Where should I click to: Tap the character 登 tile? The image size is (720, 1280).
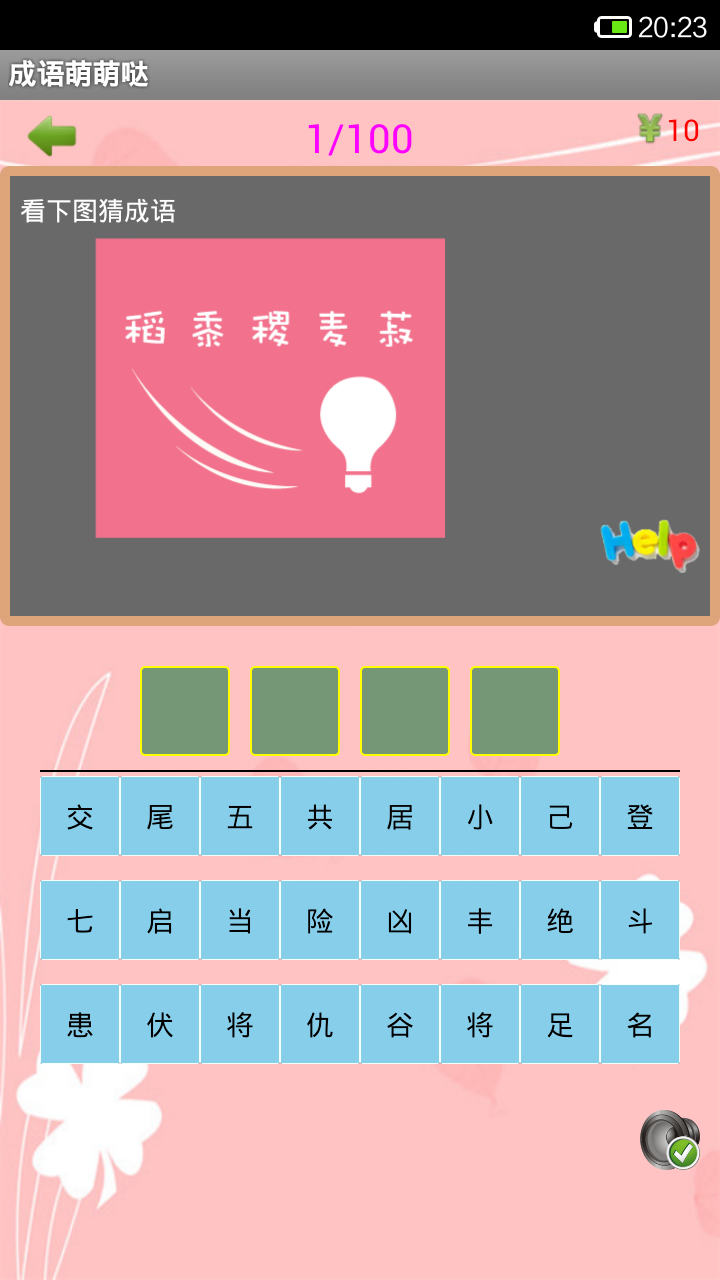(x=640, y=817)
